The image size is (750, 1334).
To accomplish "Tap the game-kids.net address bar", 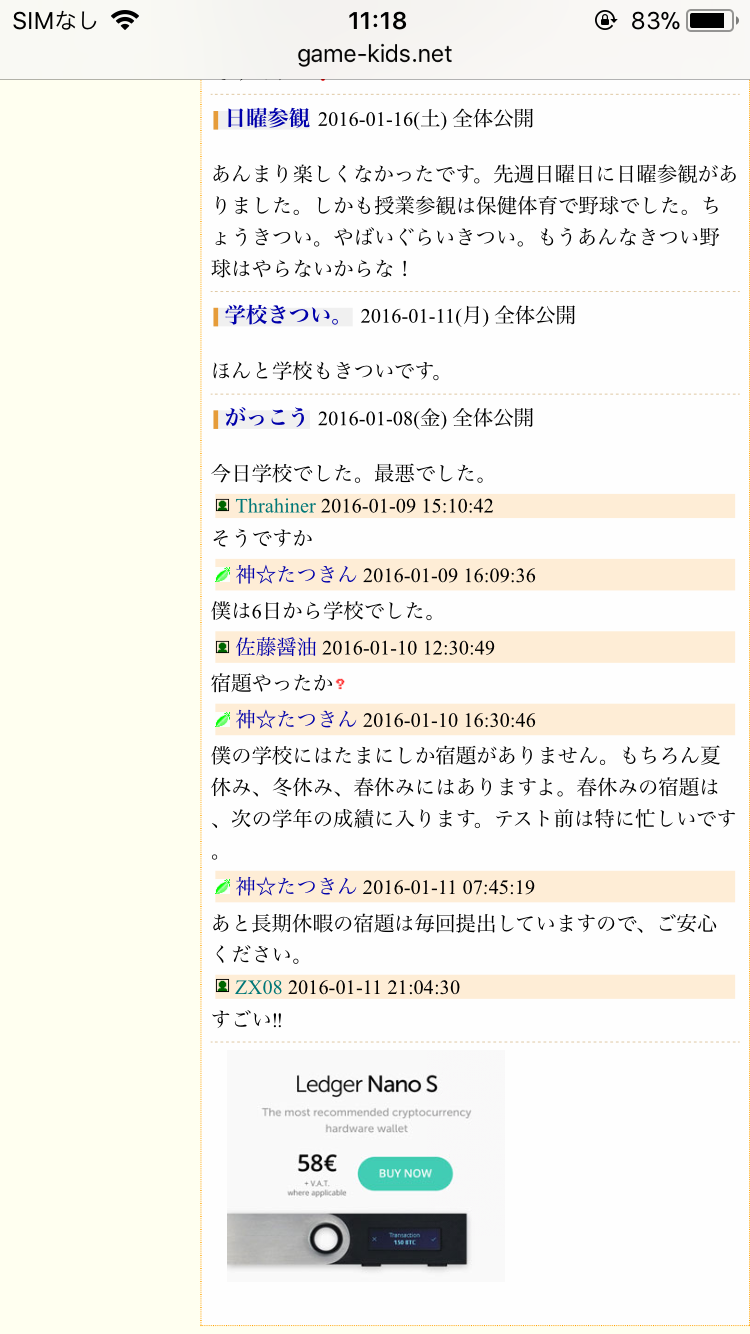I will tap(374, 54).
